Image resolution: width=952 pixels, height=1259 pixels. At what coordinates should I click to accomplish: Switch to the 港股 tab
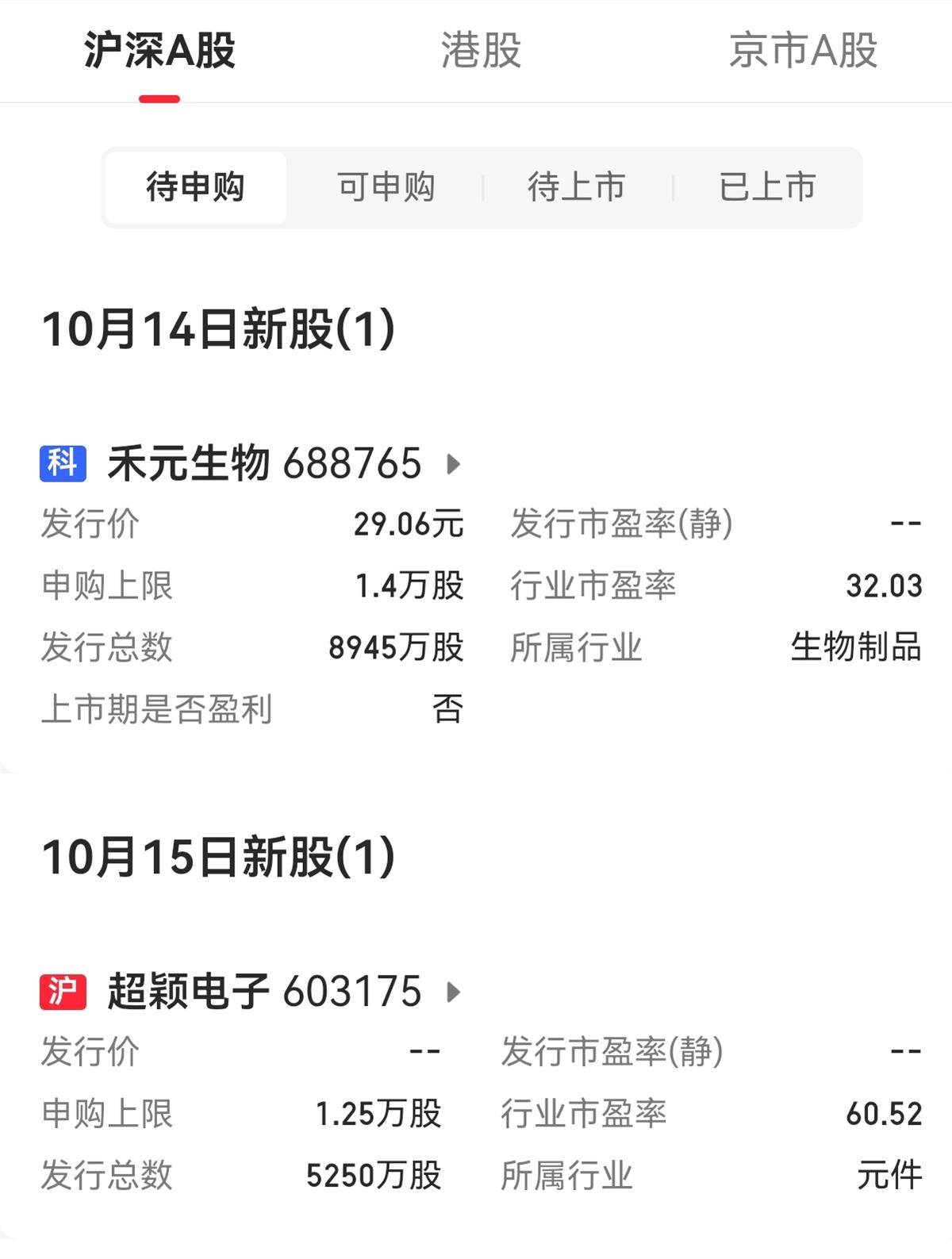tap(481, 51)
